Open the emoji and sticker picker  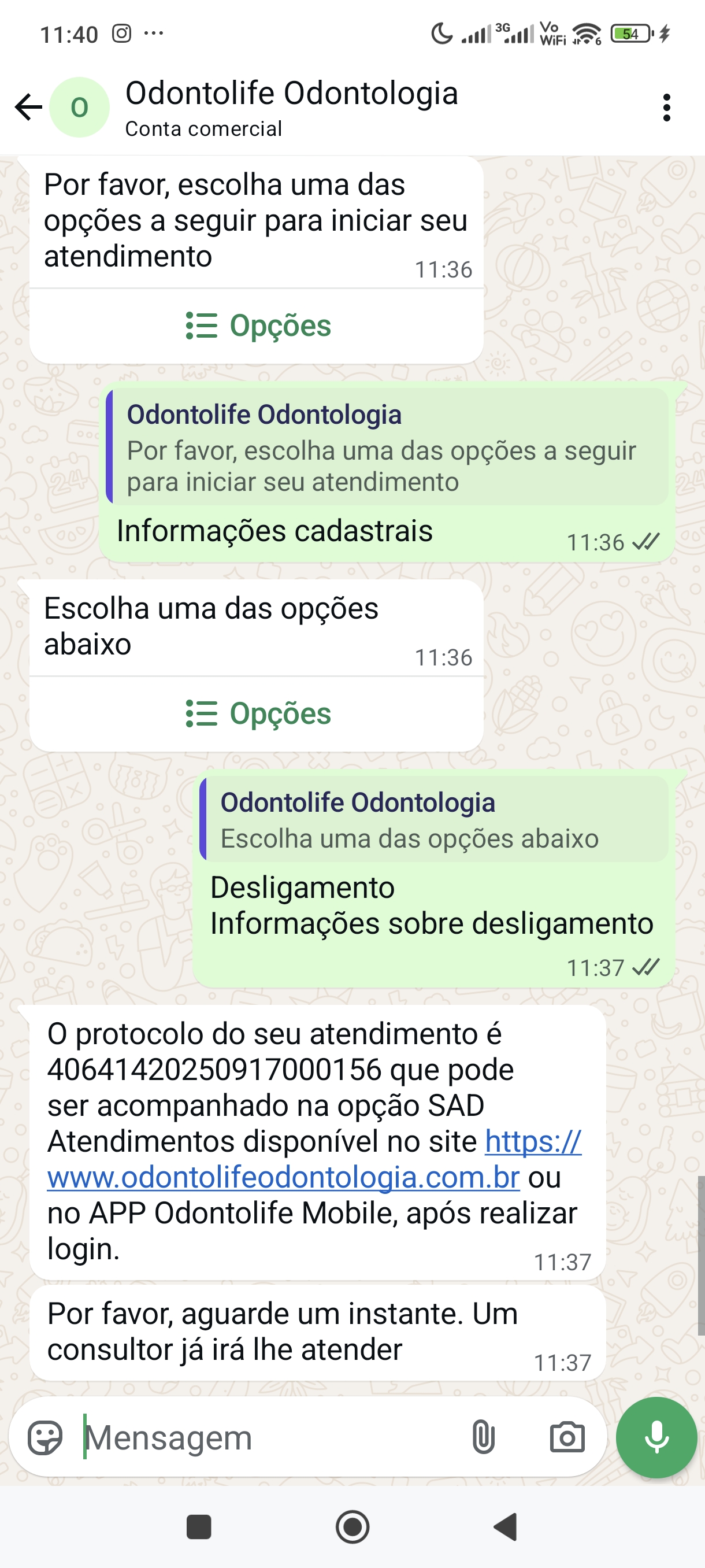coord(45,1438)
